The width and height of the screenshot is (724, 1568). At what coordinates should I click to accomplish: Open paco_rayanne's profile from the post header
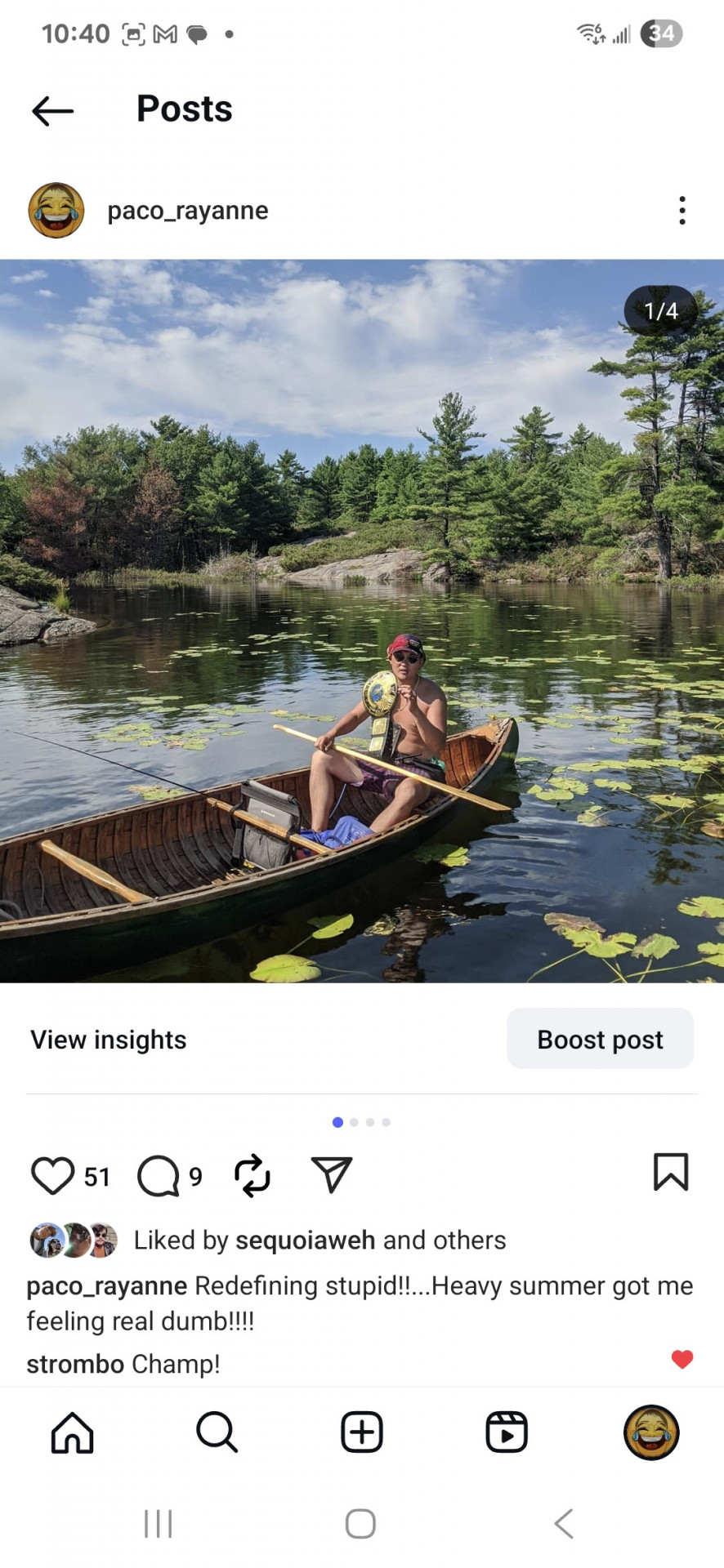(187, 211)
